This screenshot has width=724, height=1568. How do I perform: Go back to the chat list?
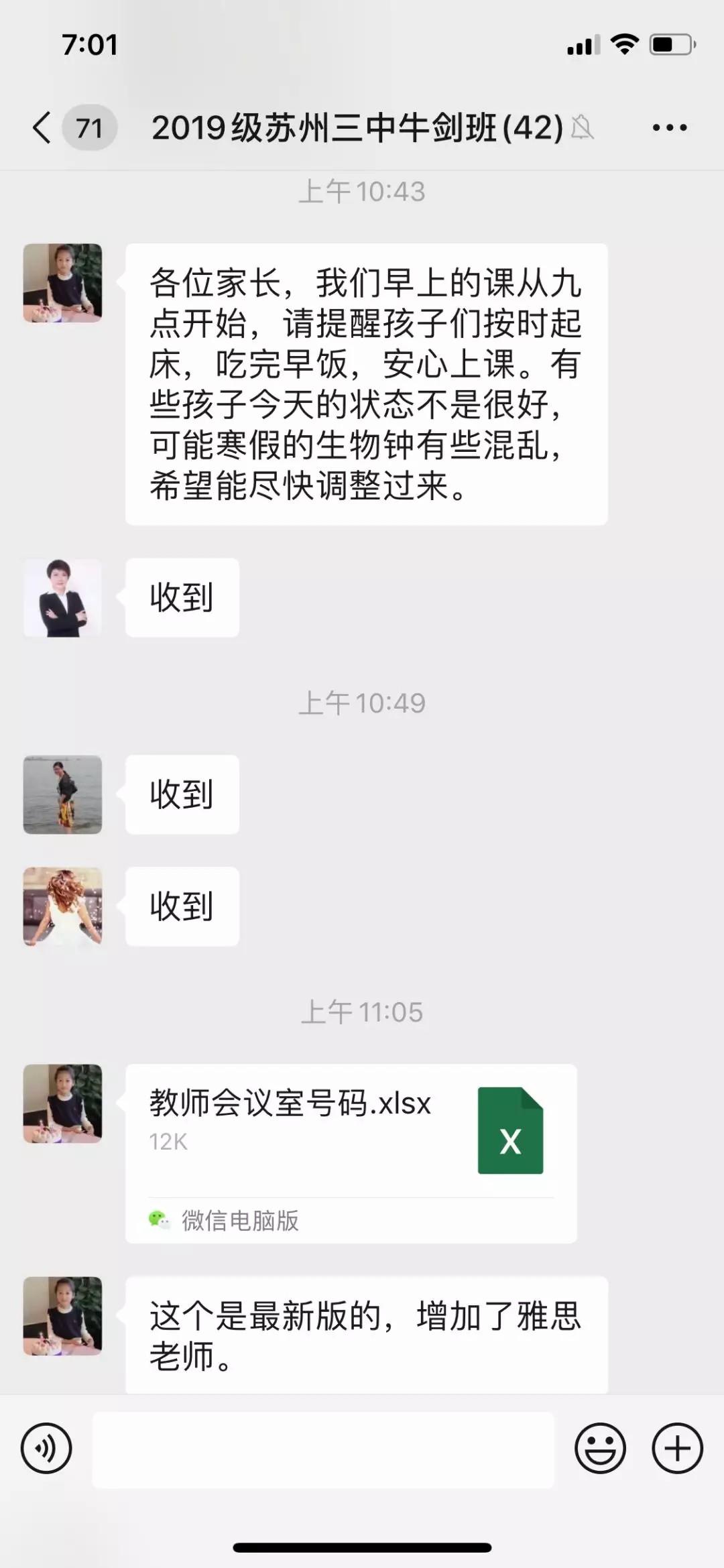pyautogui.click(x=43, y=127)
